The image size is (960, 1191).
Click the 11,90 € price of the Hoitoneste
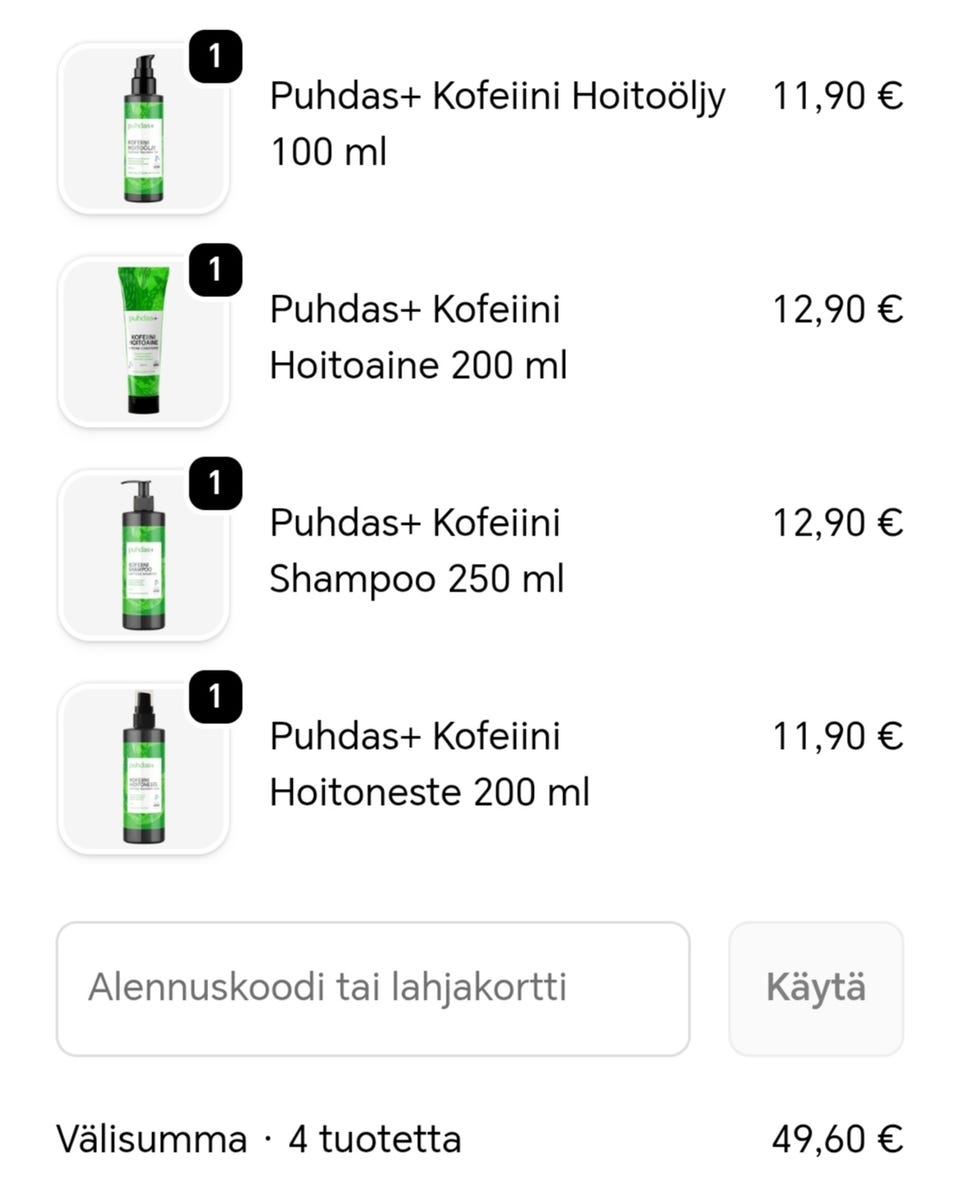pos(839,735)
